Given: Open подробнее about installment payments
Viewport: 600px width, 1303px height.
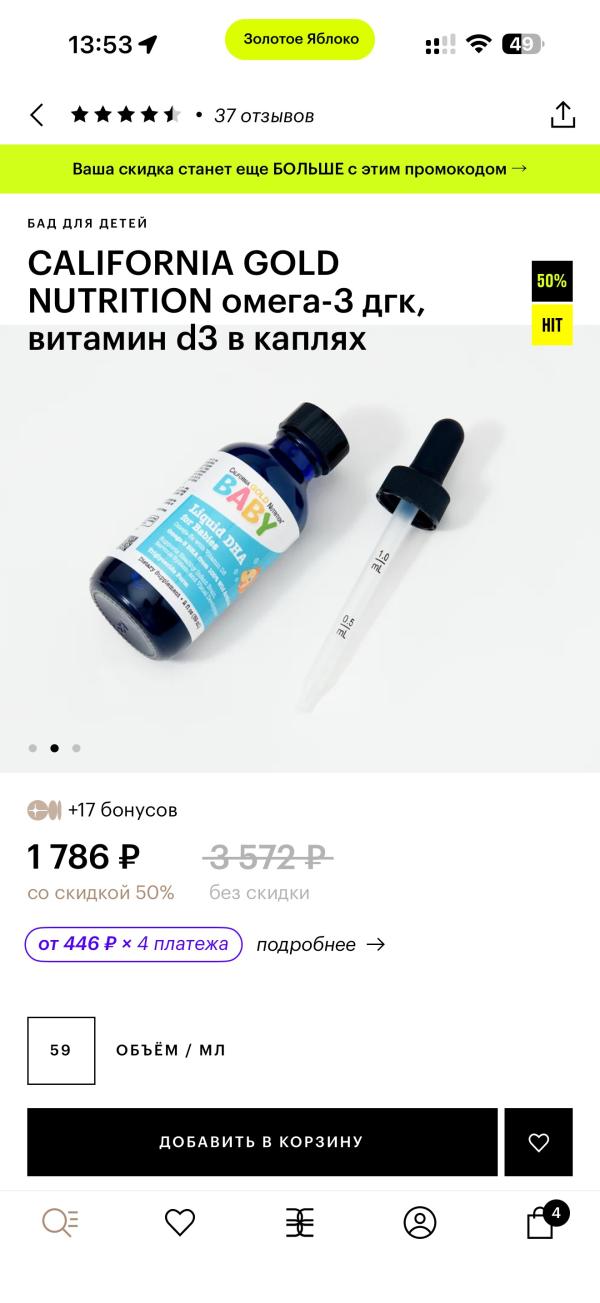Looking at the screenshot, I should coord(320,945).
